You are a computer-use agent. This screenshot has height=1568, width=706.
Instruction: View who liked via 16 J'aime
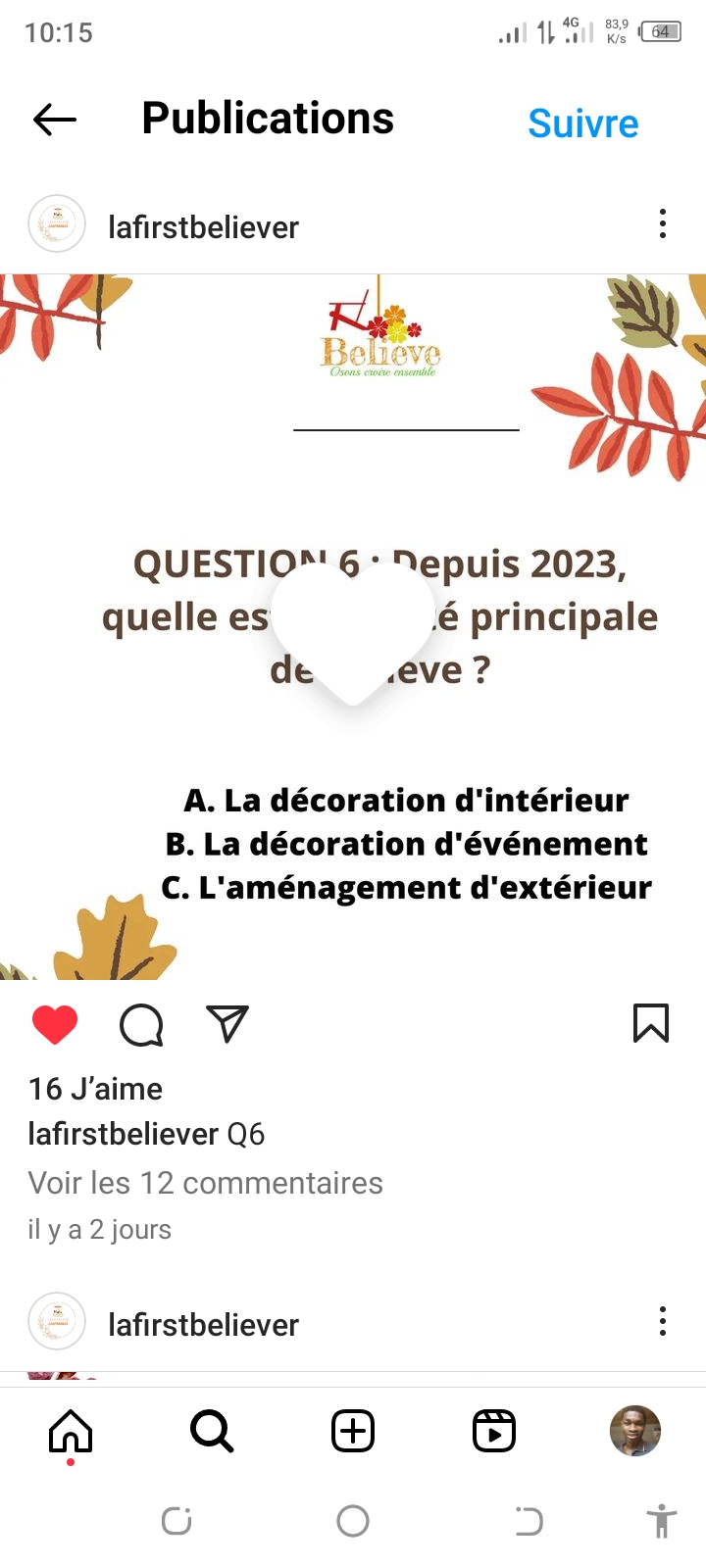[x=95, y=1089]
